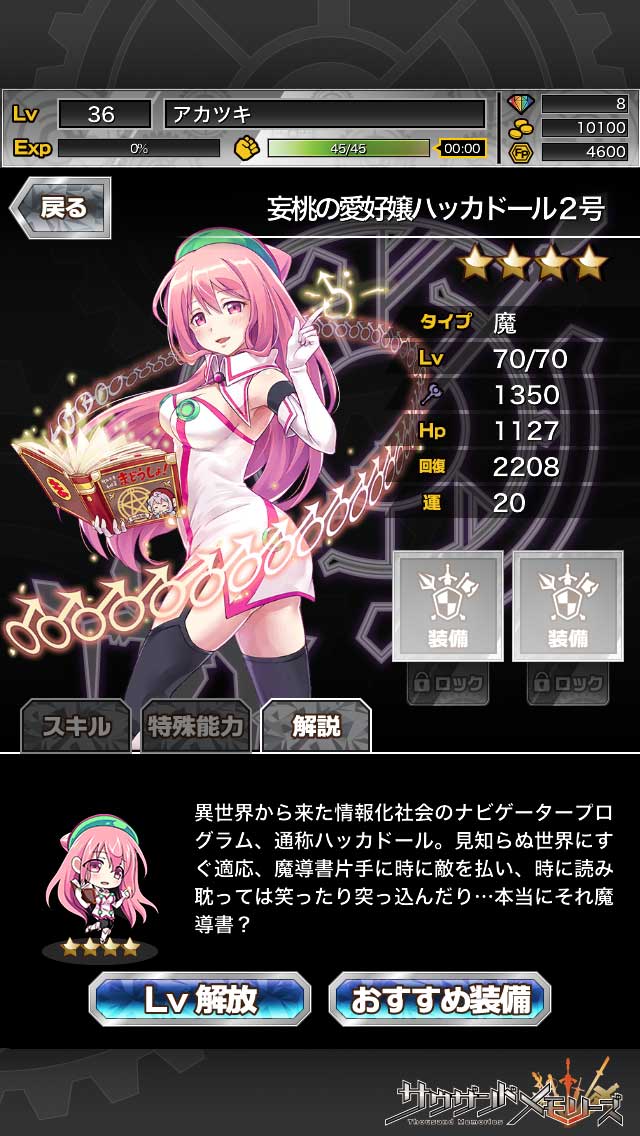Open the first 装備 equipment slot
Image resolution: width=640 pixels, height=1136 pixels.
click(x=447, y=606)
